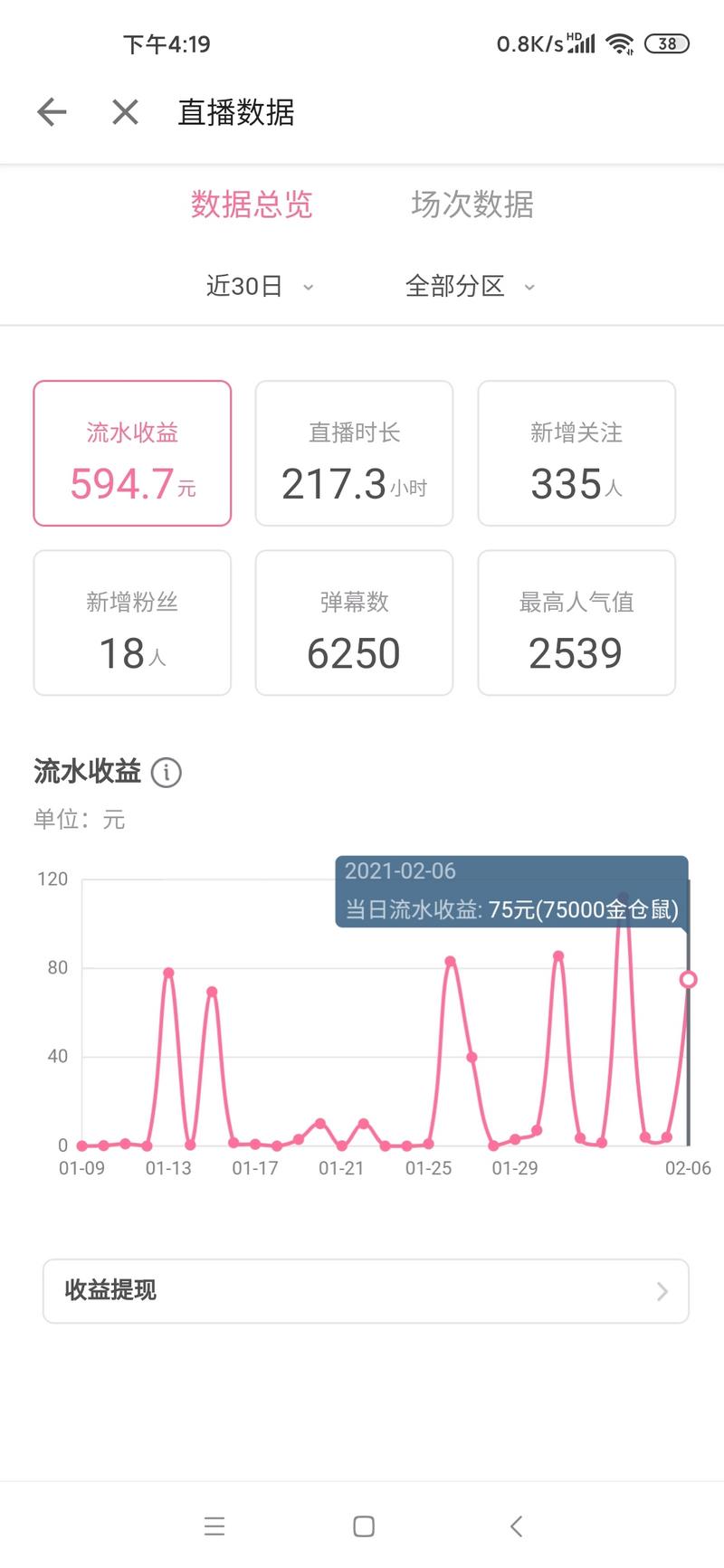Go back using the top-left arrow
The height and width of the screenshot is (1568, 724).
(x=52, y=112)
